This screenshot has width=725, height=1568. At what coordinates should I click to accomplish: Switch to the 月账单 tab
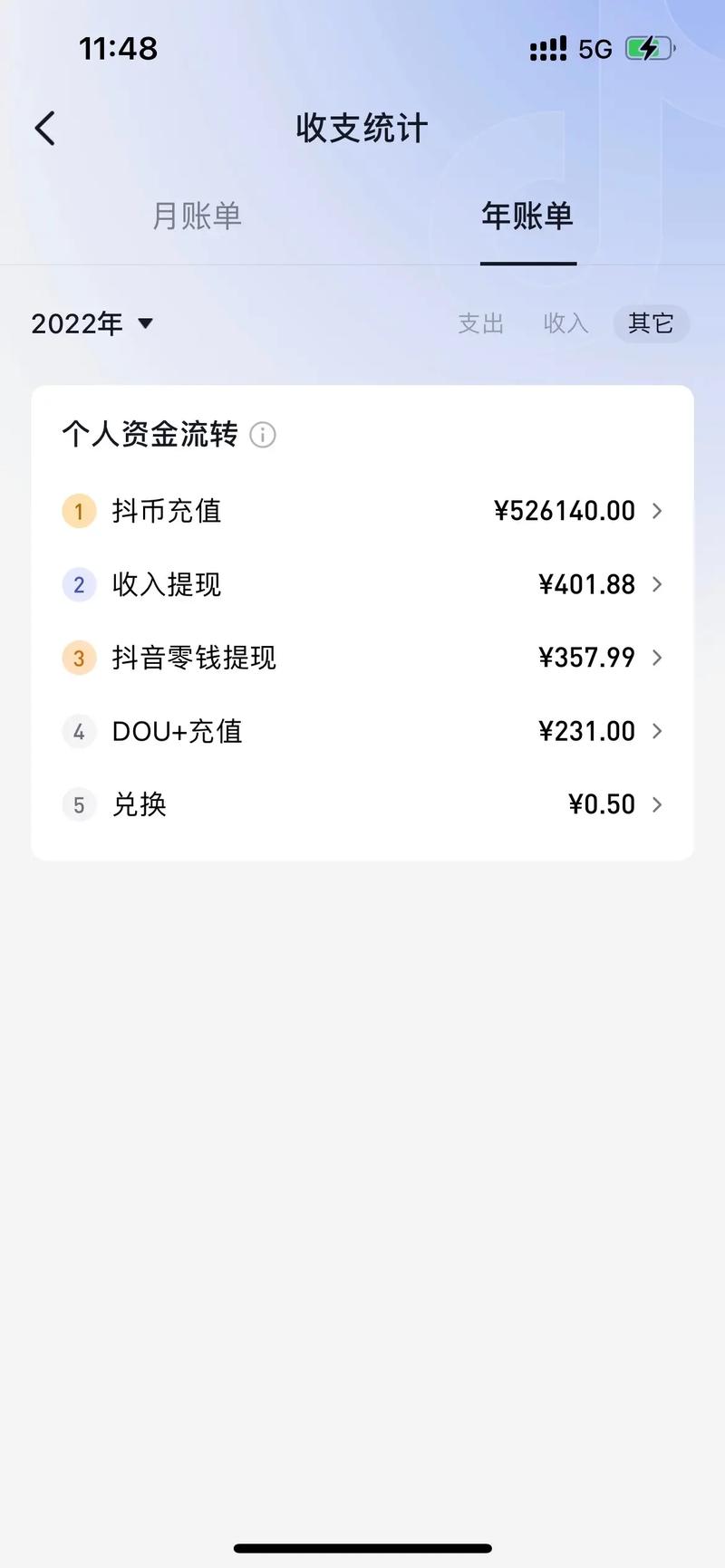click(198, 216)
